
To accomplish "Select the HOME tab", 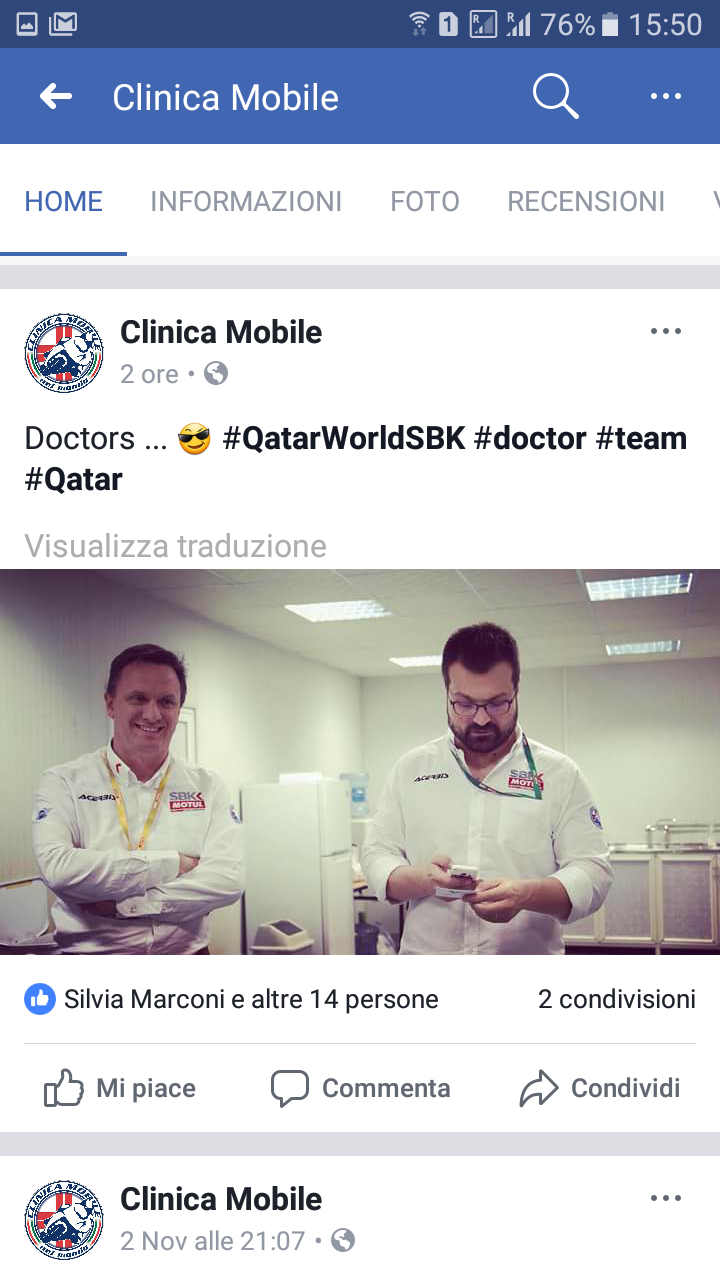I will pyautogui.click(x=64, y=201).
